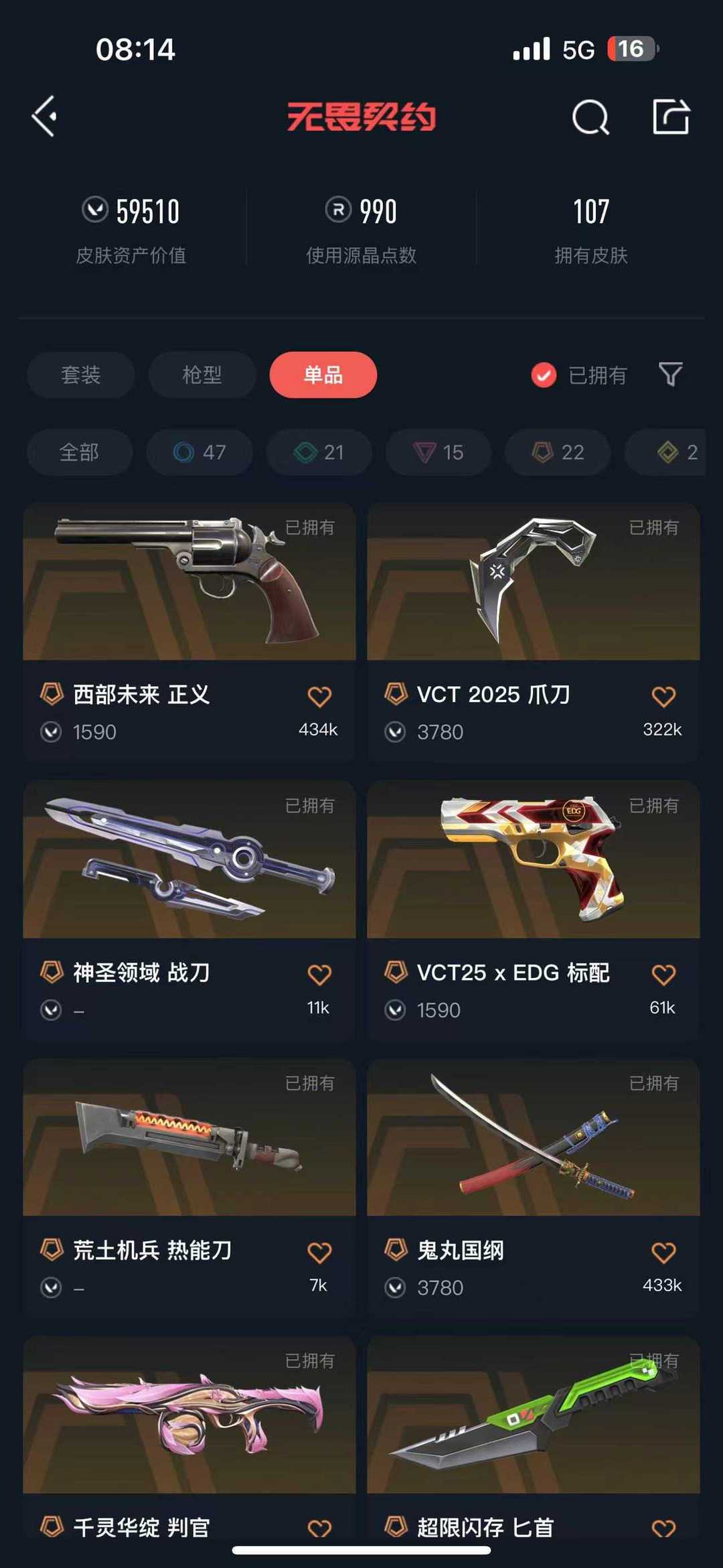Switch to the 枪型 tab

[x=202, y=374]
